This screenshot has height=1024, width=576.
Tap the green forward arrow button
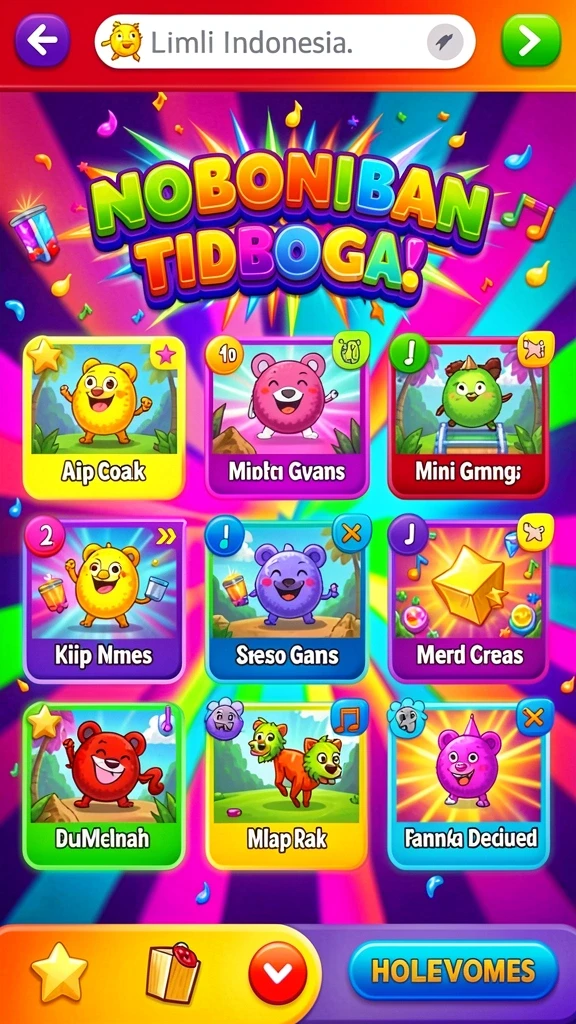click(531, 40)
